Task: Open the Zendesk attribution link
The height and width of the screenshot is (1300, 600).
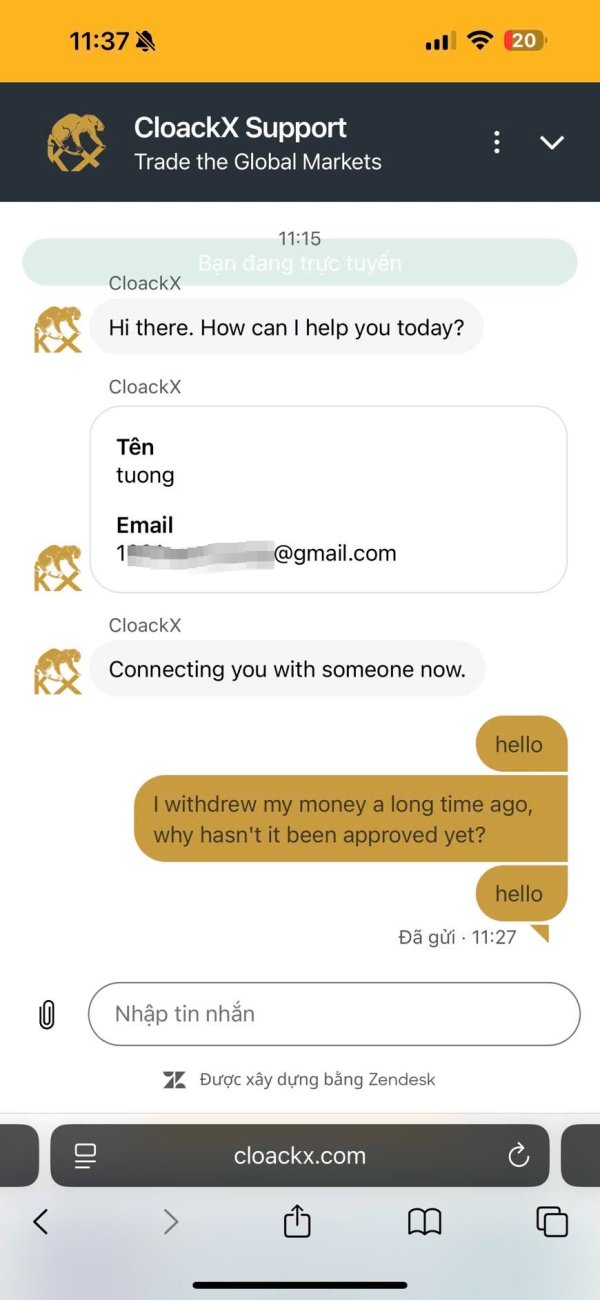Action: (x=300, y=1079)
